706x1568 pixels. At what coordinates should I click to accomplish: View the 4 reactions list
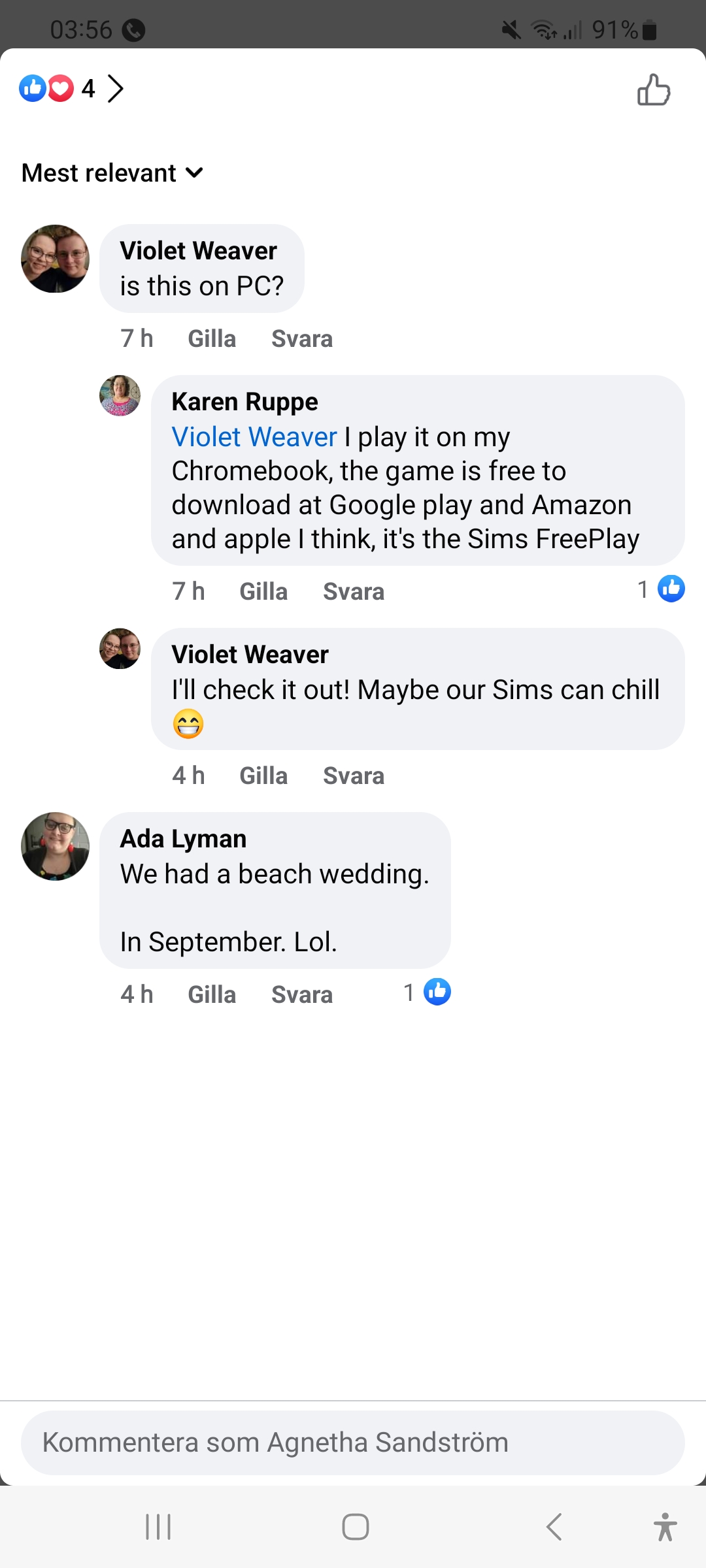71,88
